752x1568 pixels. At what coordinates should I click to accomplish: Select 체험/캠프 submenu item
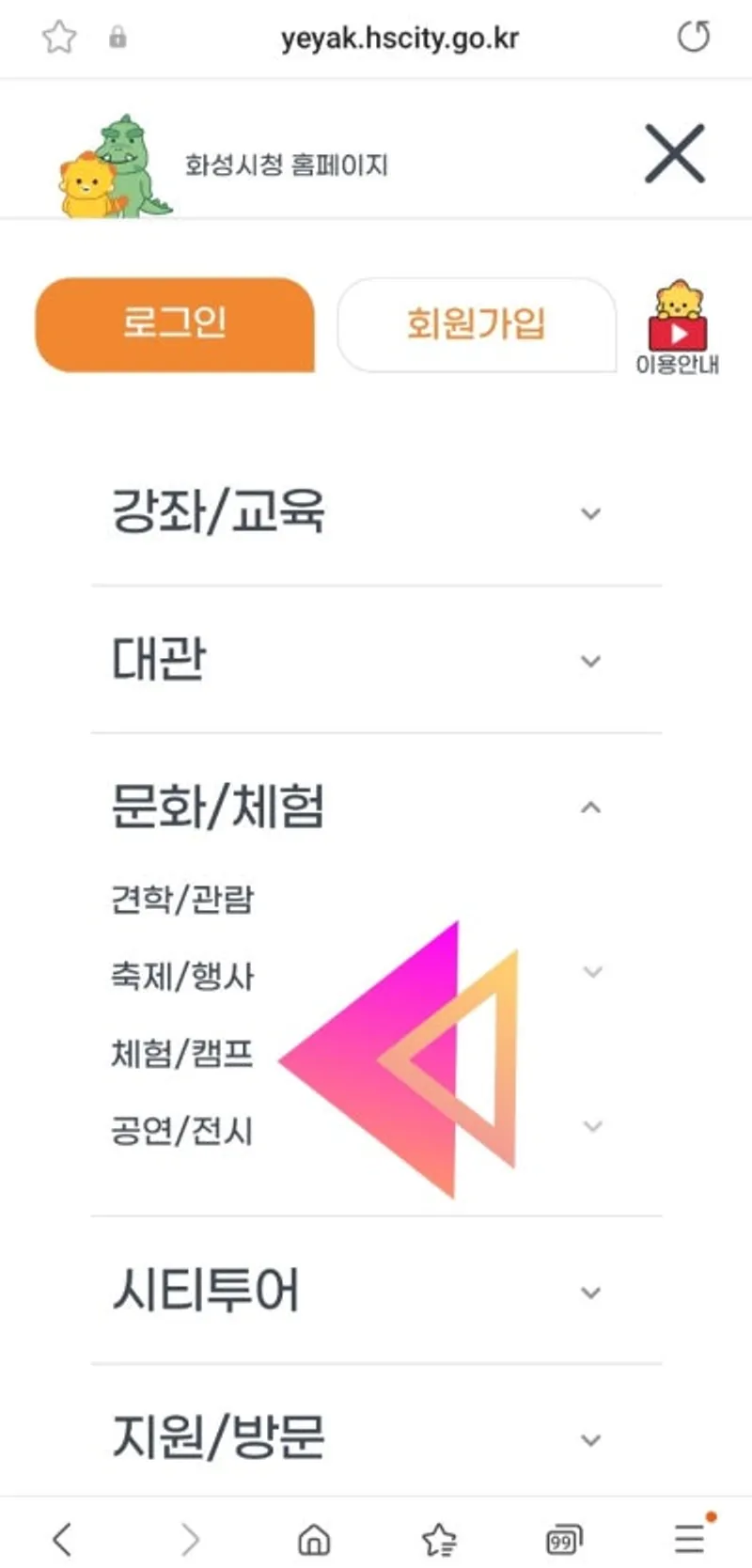182,1054
